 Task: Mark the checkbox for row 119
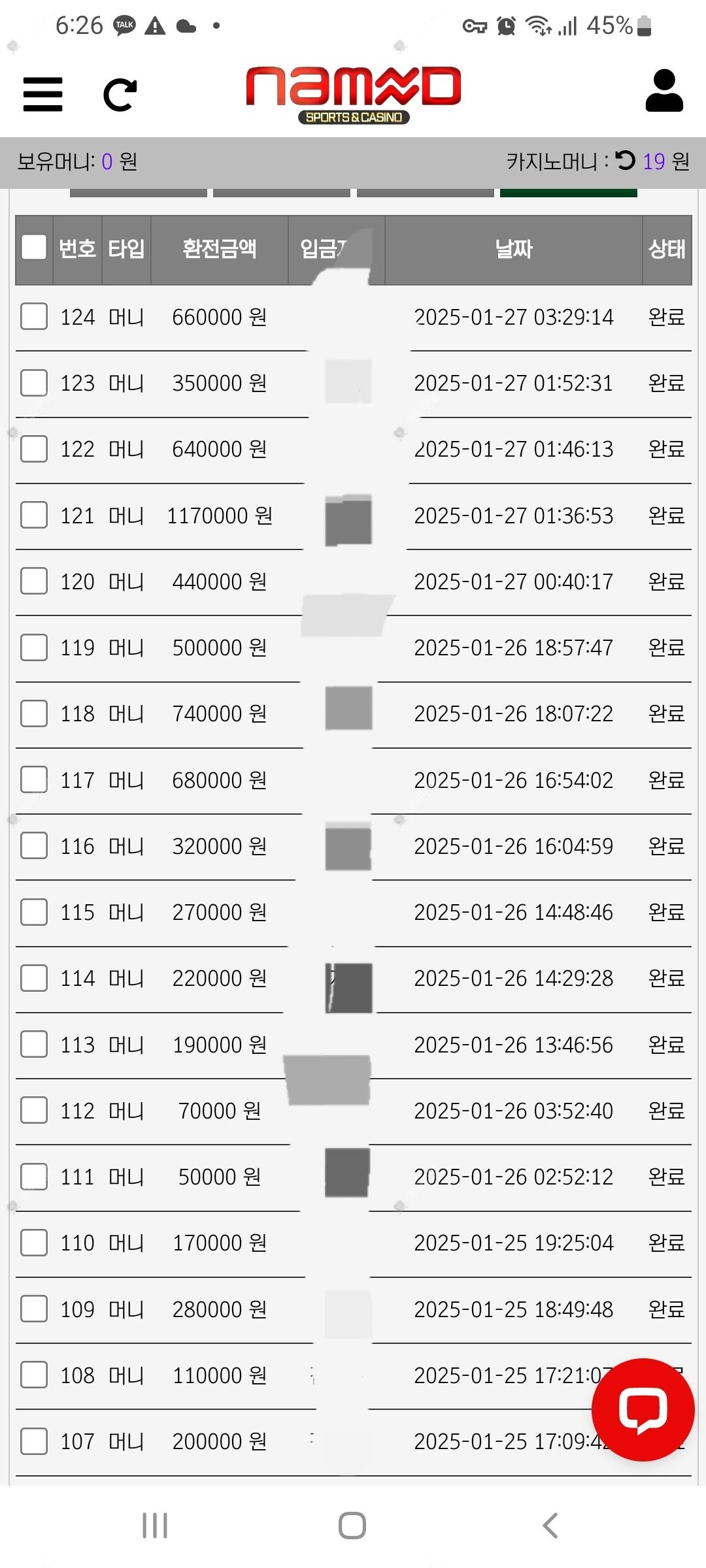point(34,647)
